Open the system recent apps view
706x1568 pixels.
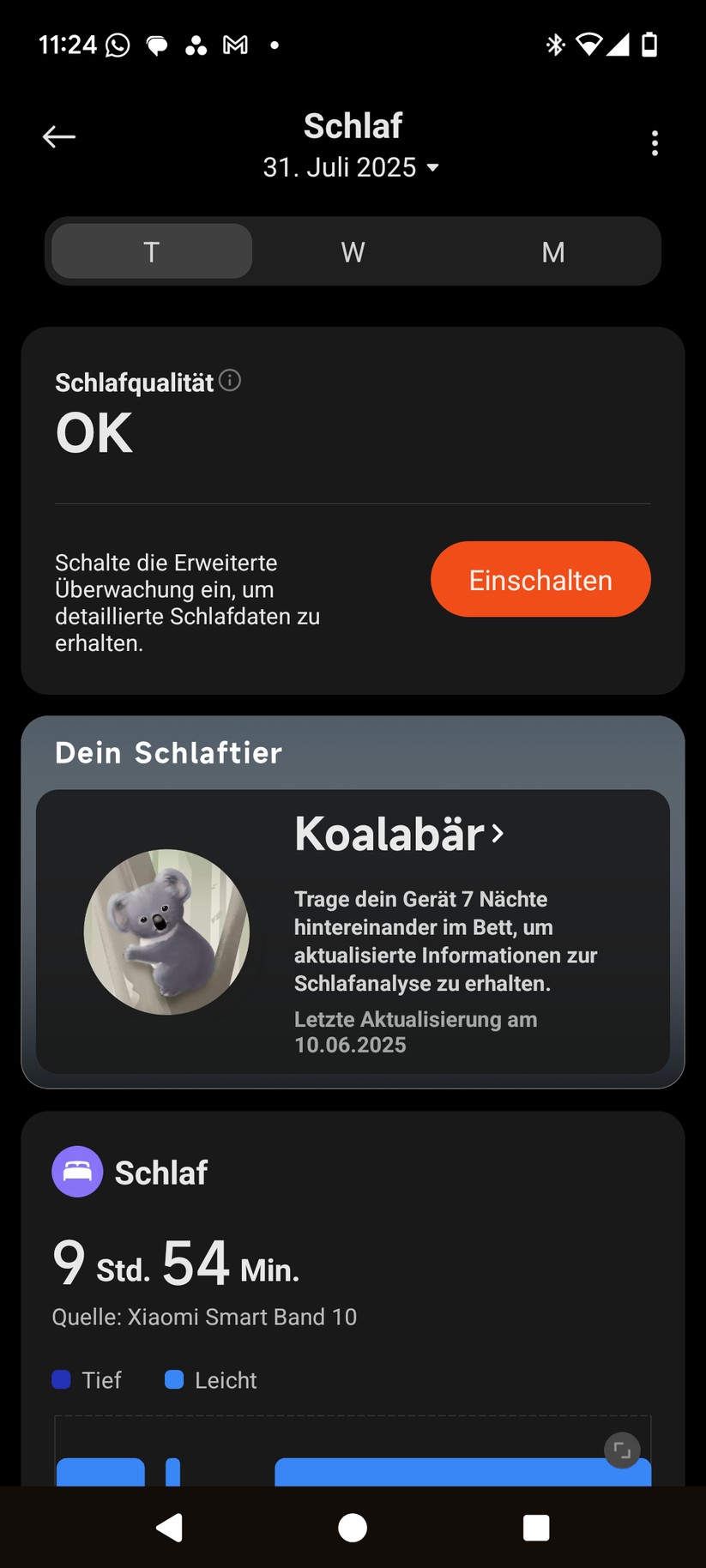[x=536, y=1528]
